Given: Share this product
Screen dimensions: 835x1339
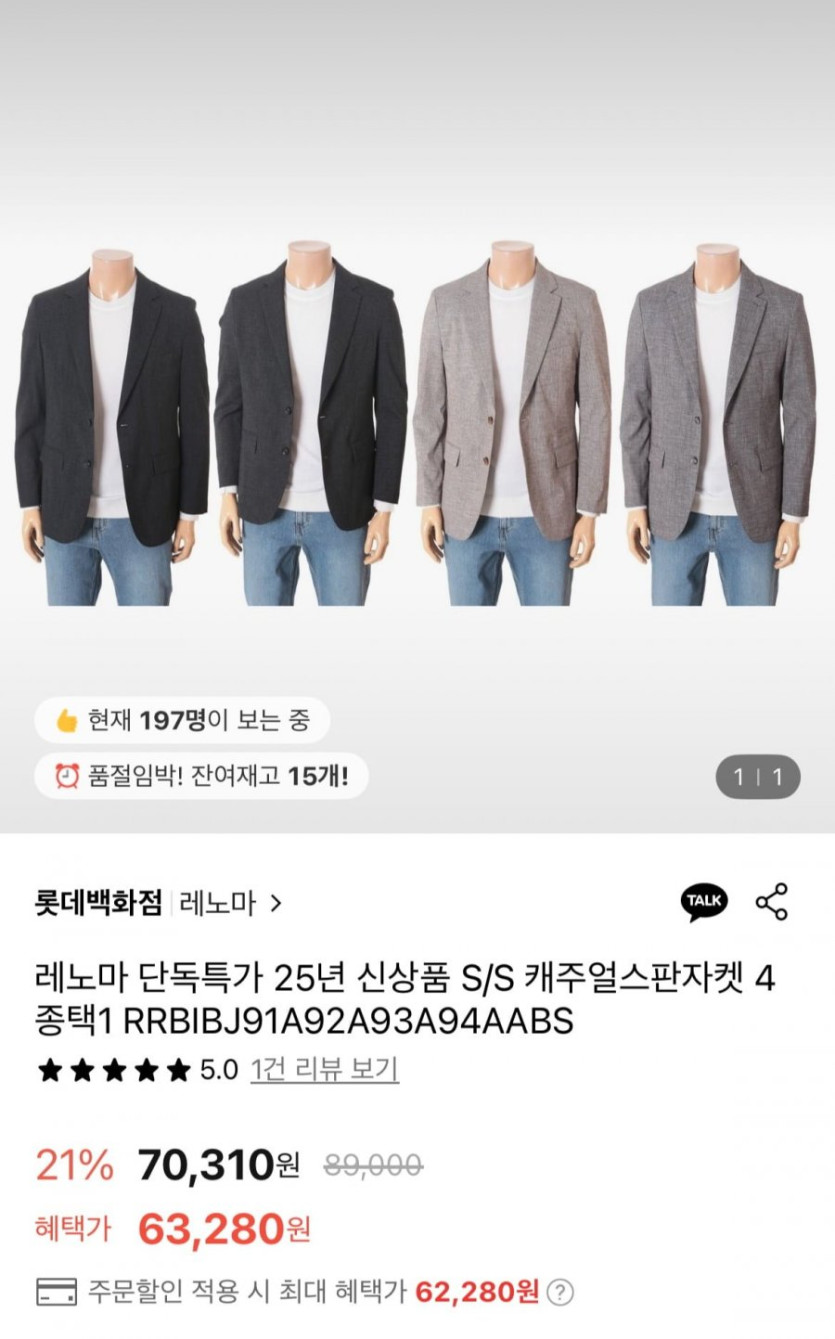Looking at the screenshot, I should point(772,902).
